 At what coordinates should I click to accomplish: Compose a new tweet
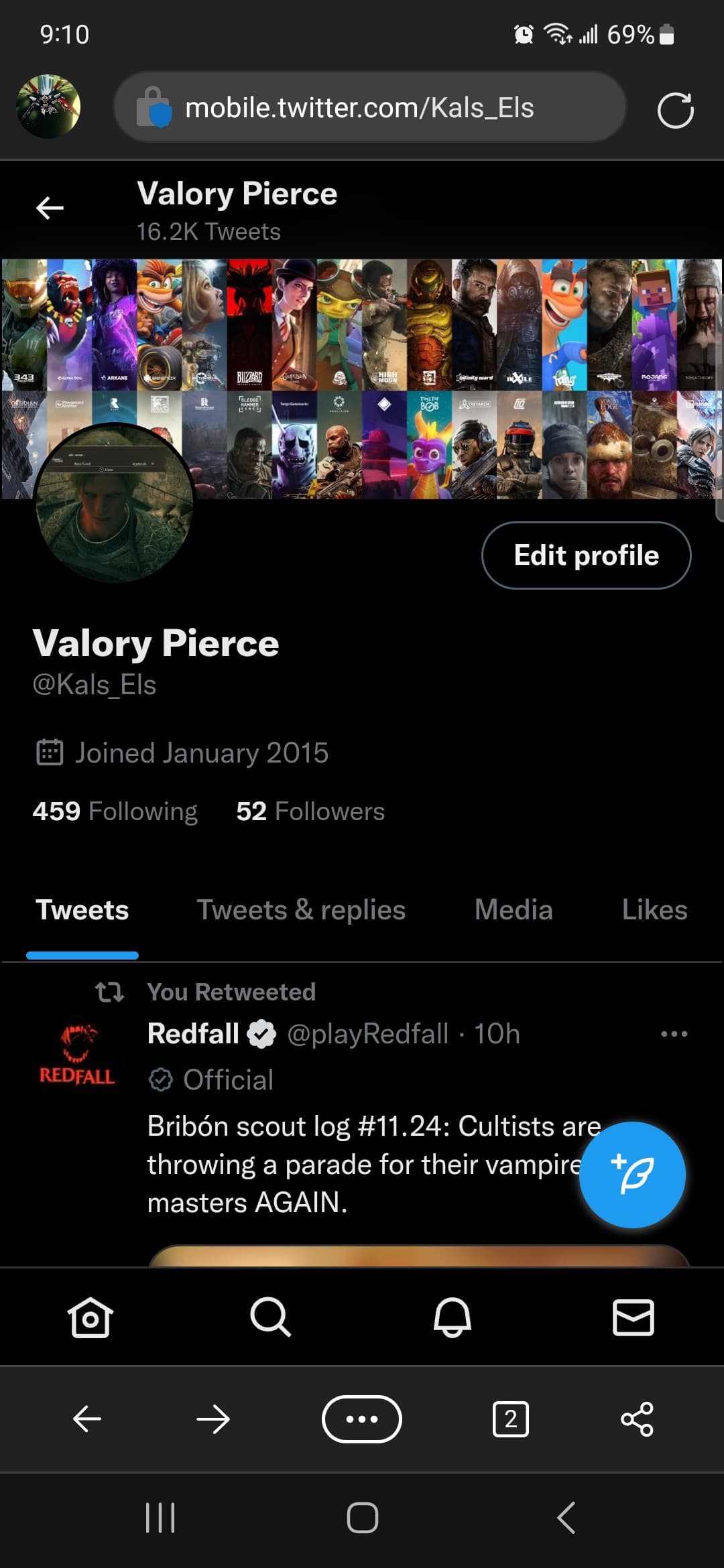coord(632,1175)
